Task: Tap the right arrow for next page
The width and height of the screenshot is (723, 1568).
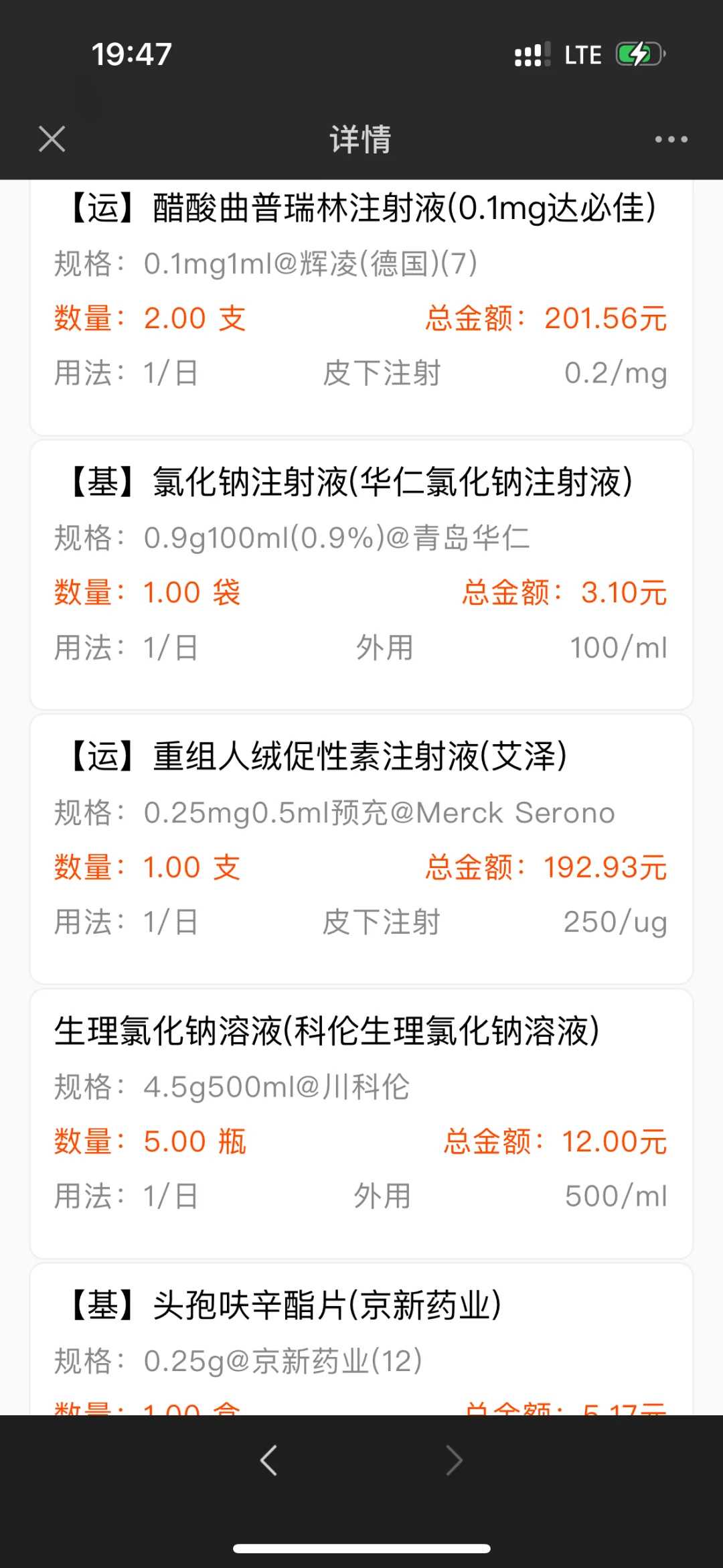Action: point(454,1459)
